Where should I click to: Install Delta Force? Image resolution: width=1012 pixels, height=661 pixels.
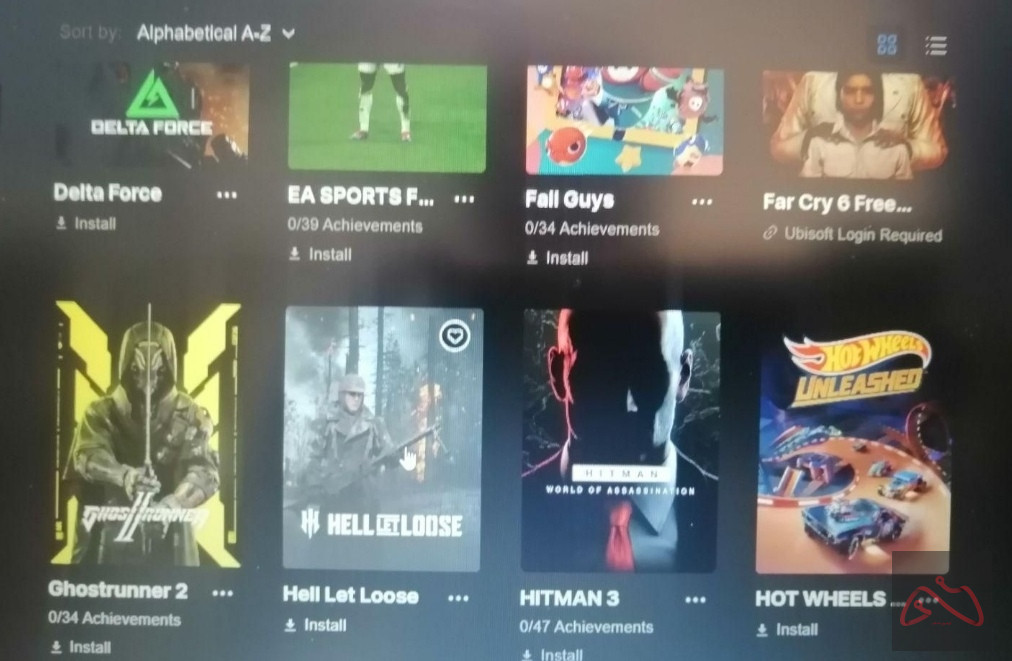click(x=87, y=224)
